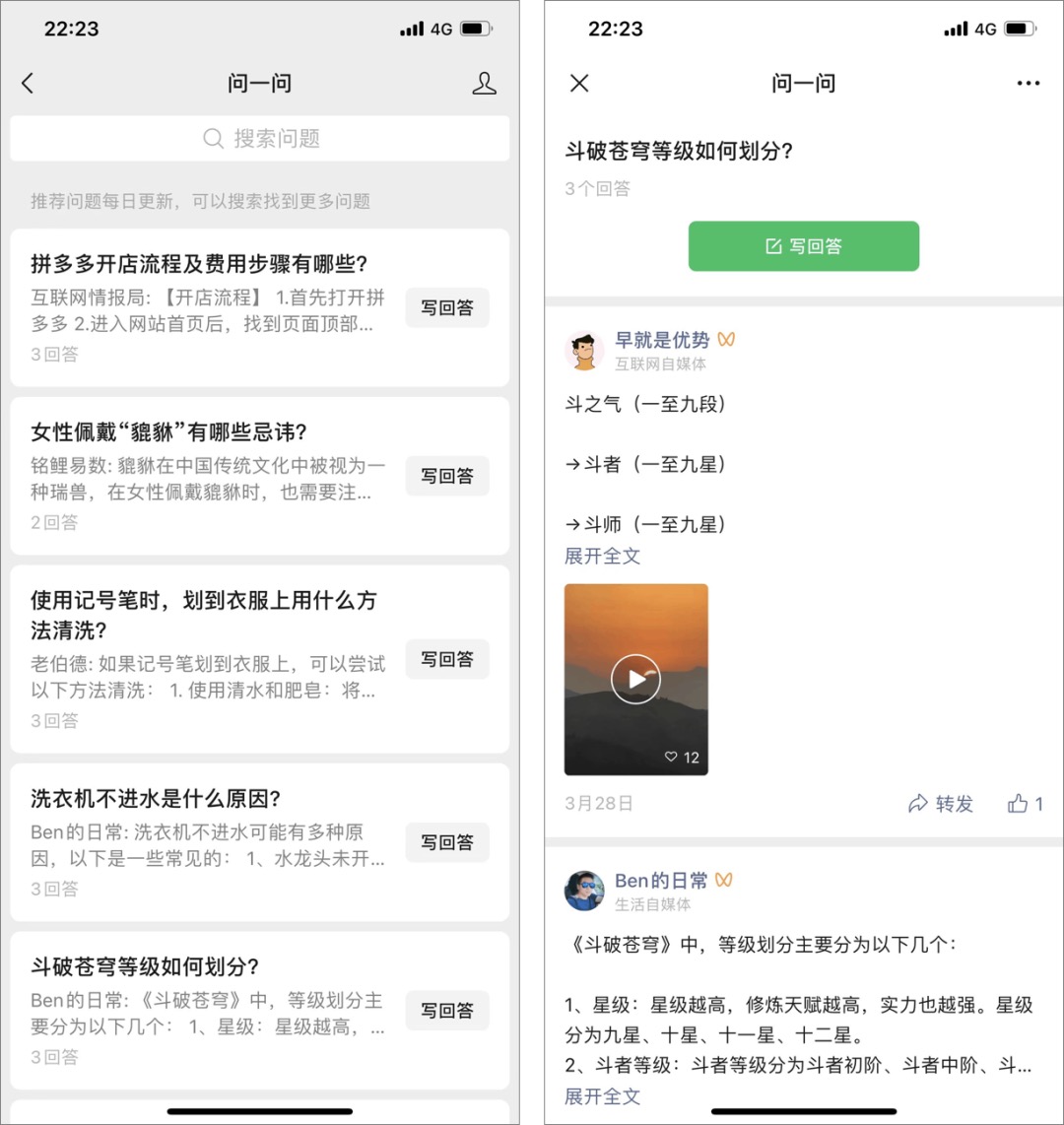This screenshot has height=1125, width=1064.
Task: Tap the 搜索问题 search input field
Action: [259, 139]
